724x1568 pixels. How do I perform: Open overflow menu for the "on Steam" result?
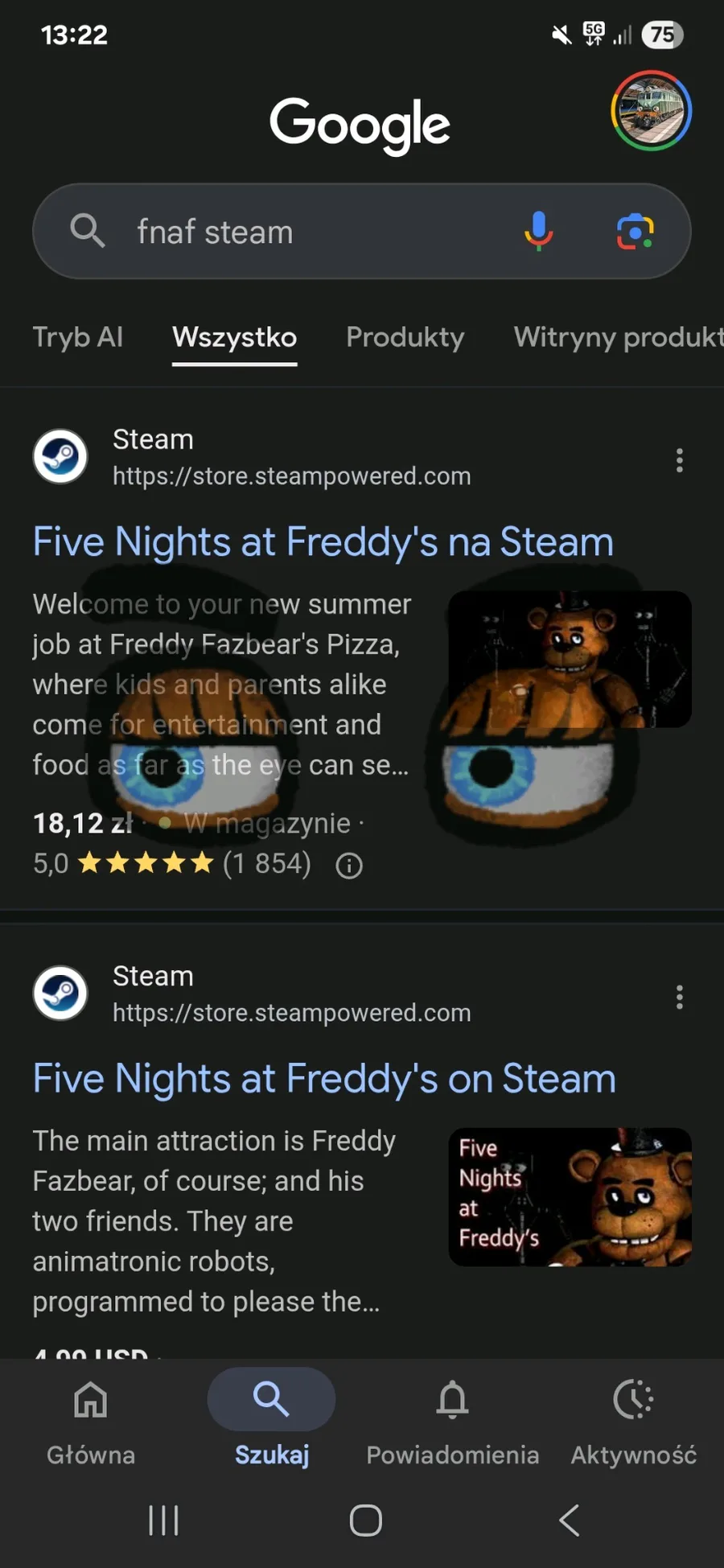click(680, 997)
